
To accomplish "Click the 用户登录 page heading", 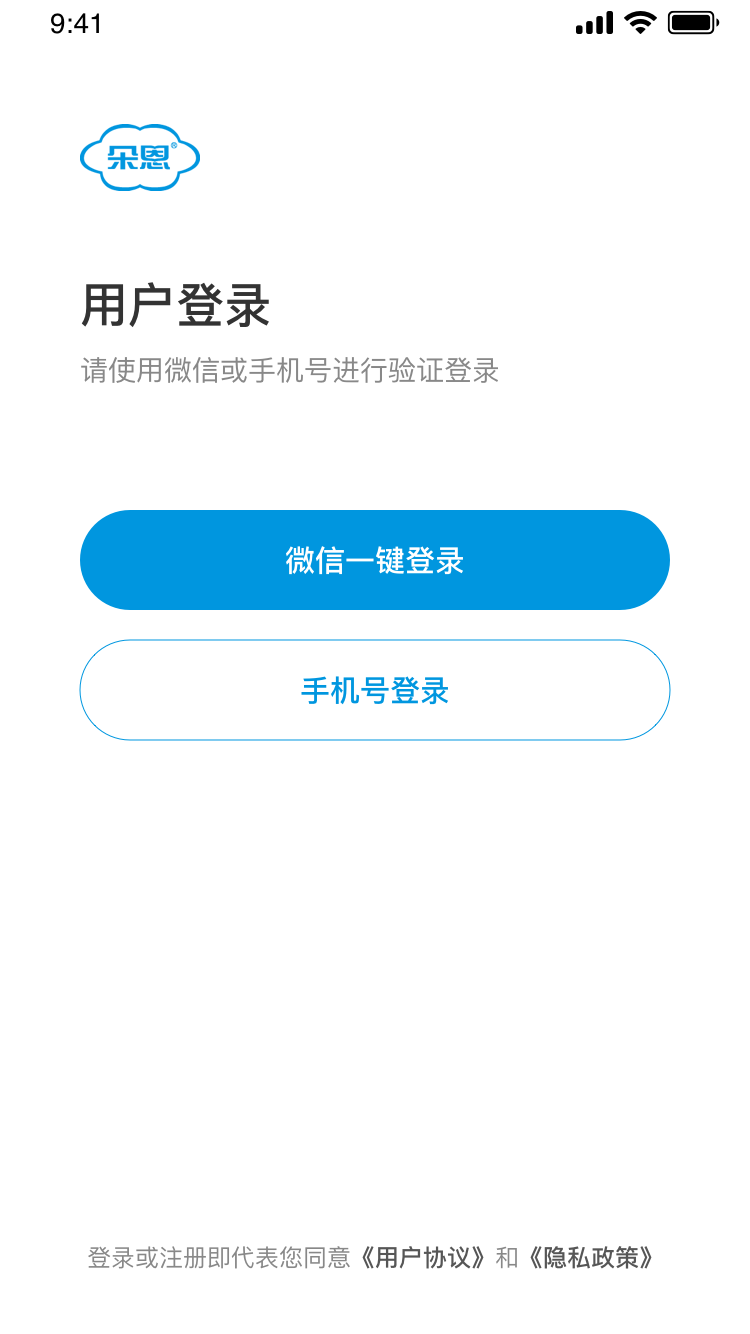I will (x=179, y=305).
